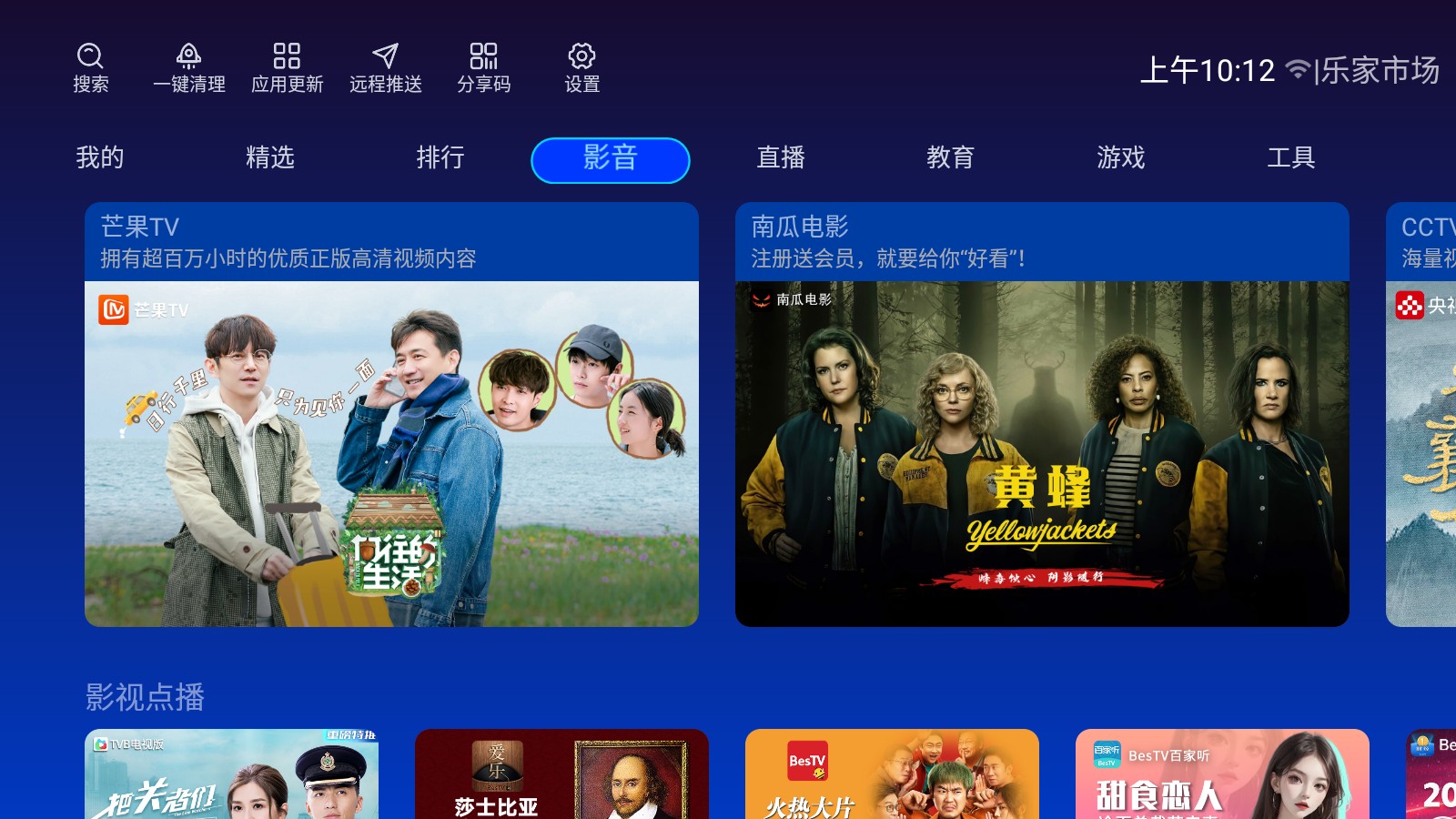1456x819 pixels.
Task: Run 一键清理 one-tap cleanup
Action: [188, 67]
